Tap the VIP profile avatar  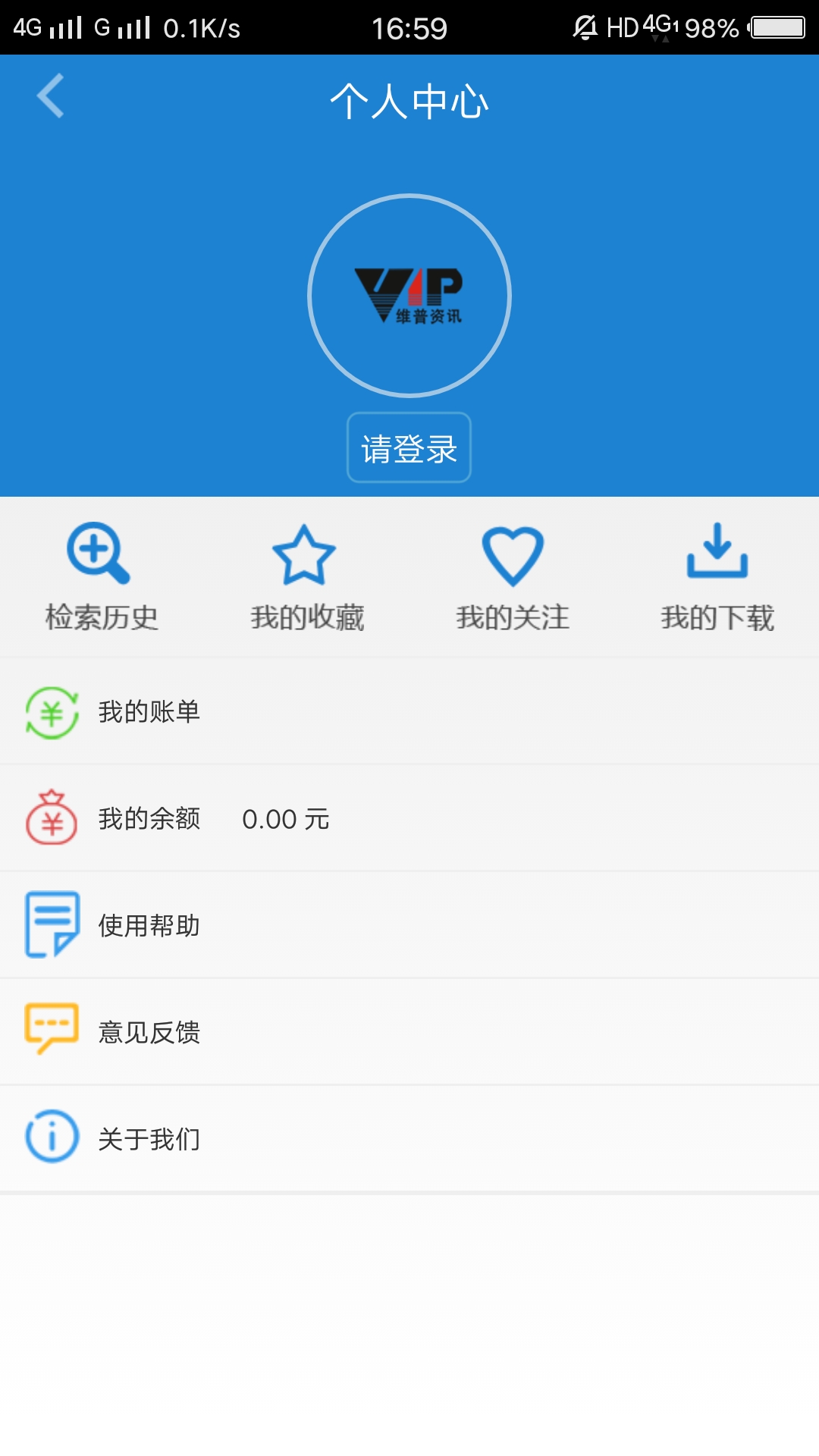409,296
